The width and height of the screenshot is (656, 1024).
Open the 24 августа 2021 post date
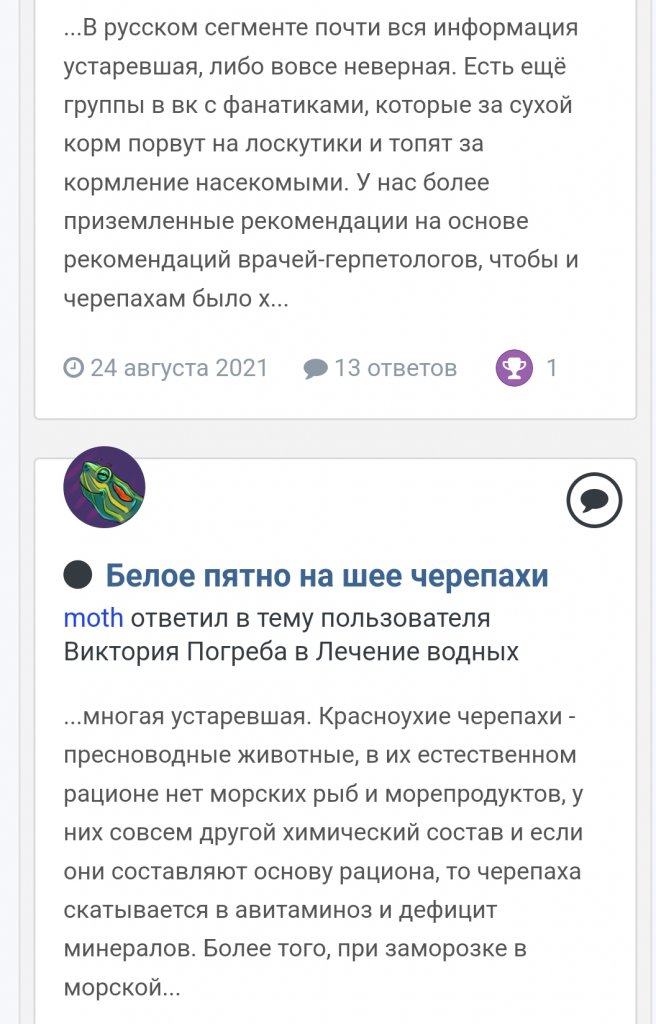click(x=166, y=368)
